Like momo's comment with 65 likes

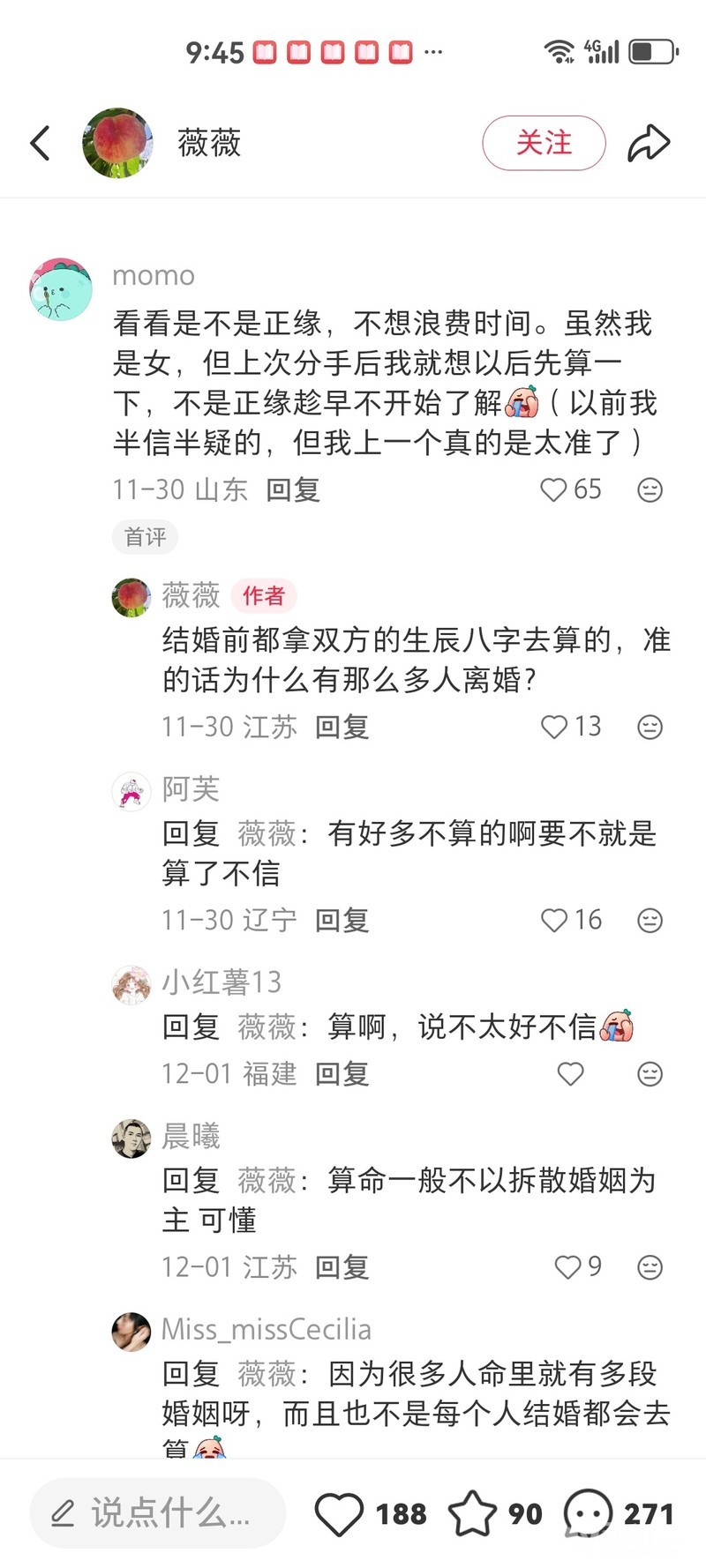pyautogui.click(x=554, y=489)
